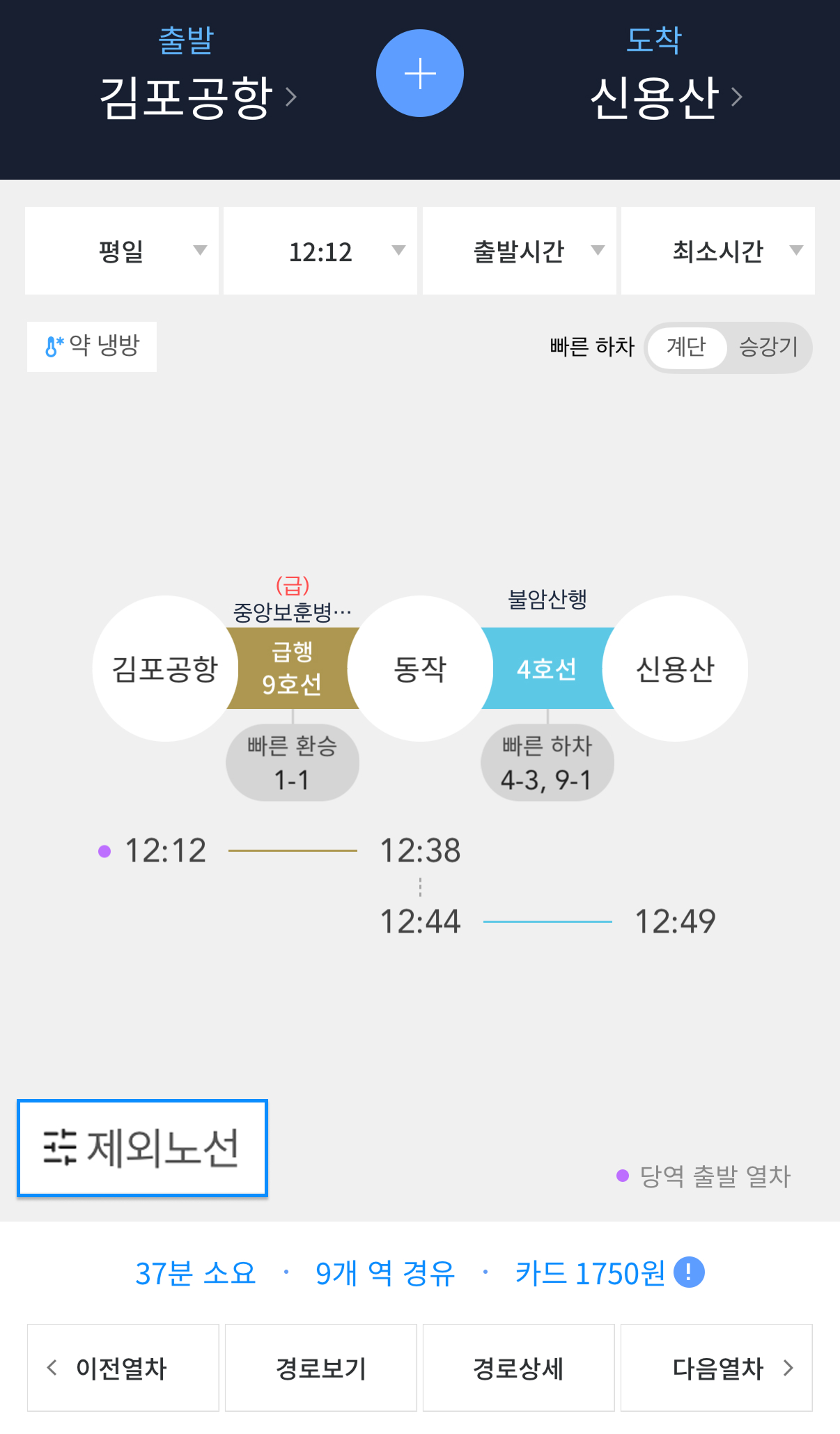Open the 최소시간 route option dropdown
The image size is (840, 1434).
[x=718, y=251]
